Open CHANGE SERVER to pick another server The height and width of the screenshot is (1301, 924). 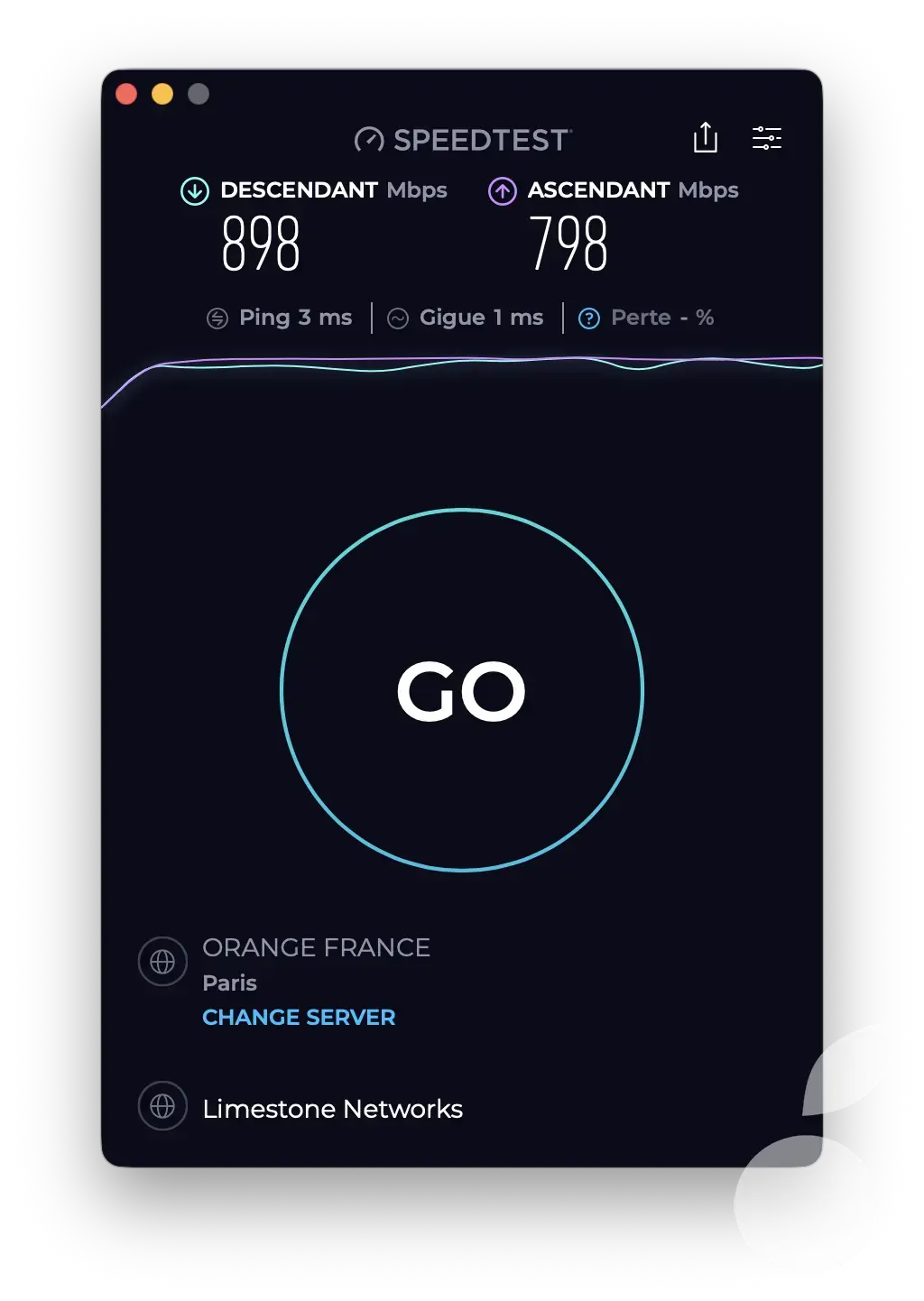pyautogui.click(x=299, y=1017)
